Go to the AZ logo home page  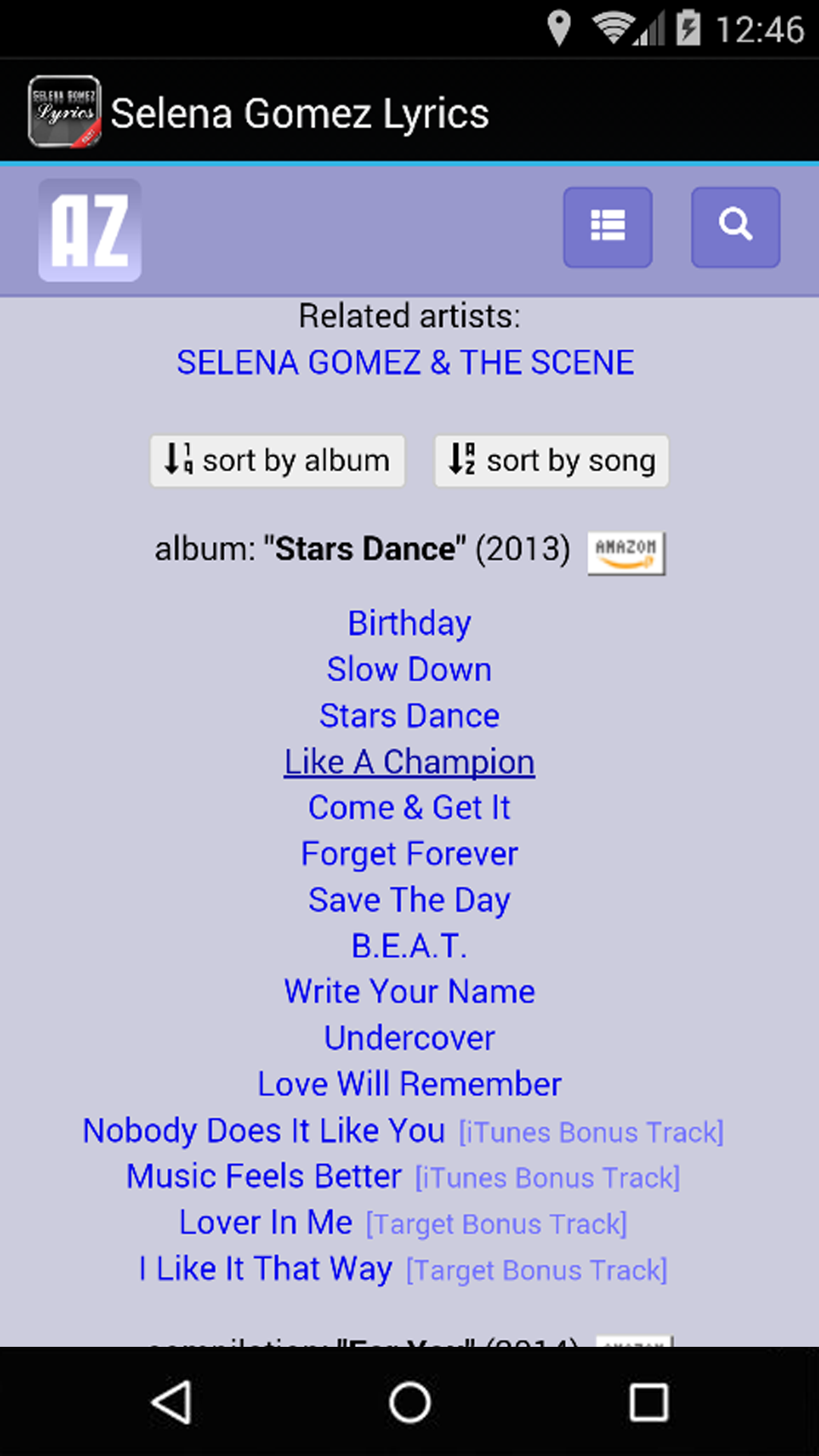click(x=89, y=230)
